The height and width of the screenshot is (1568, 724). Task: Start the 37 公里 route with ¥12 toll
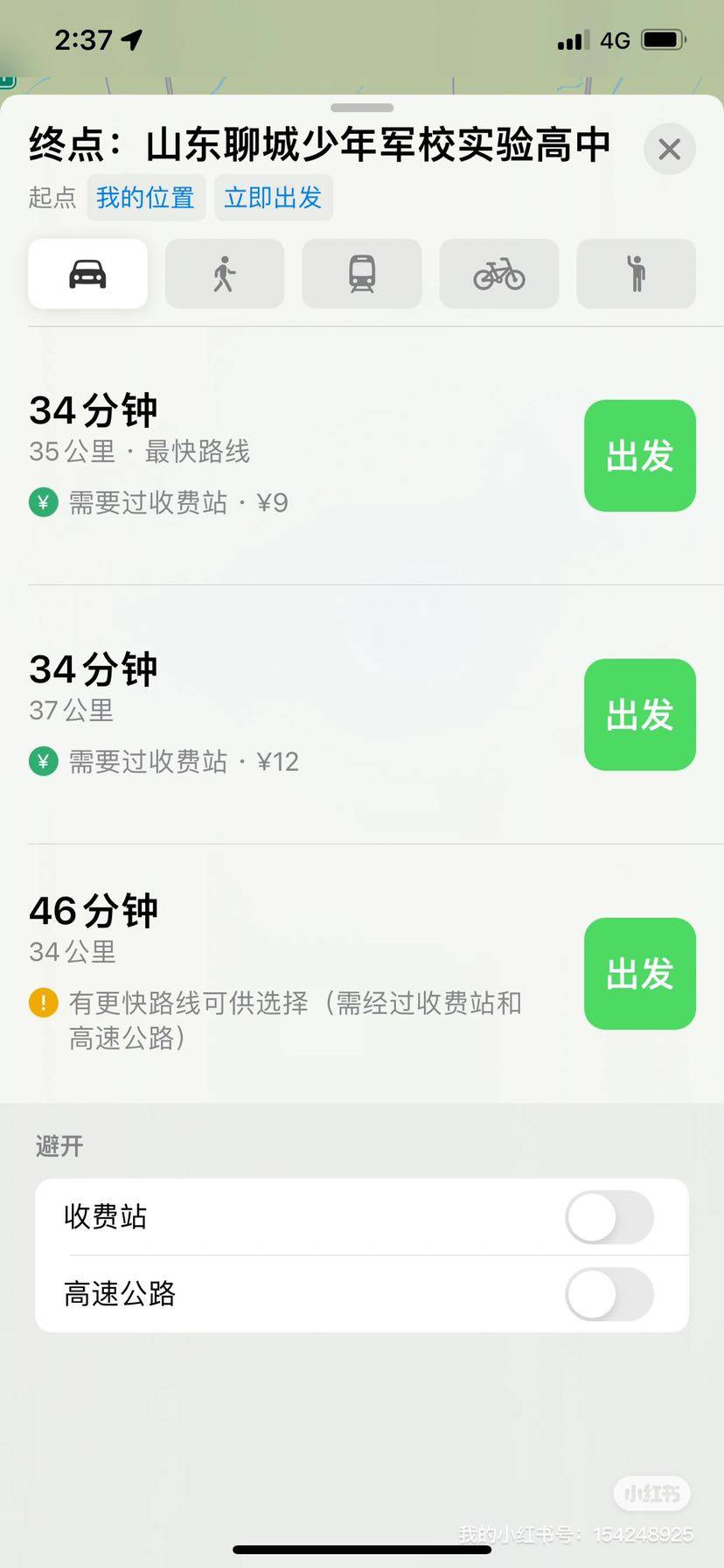pyautogui.click(x=639, y=715)
